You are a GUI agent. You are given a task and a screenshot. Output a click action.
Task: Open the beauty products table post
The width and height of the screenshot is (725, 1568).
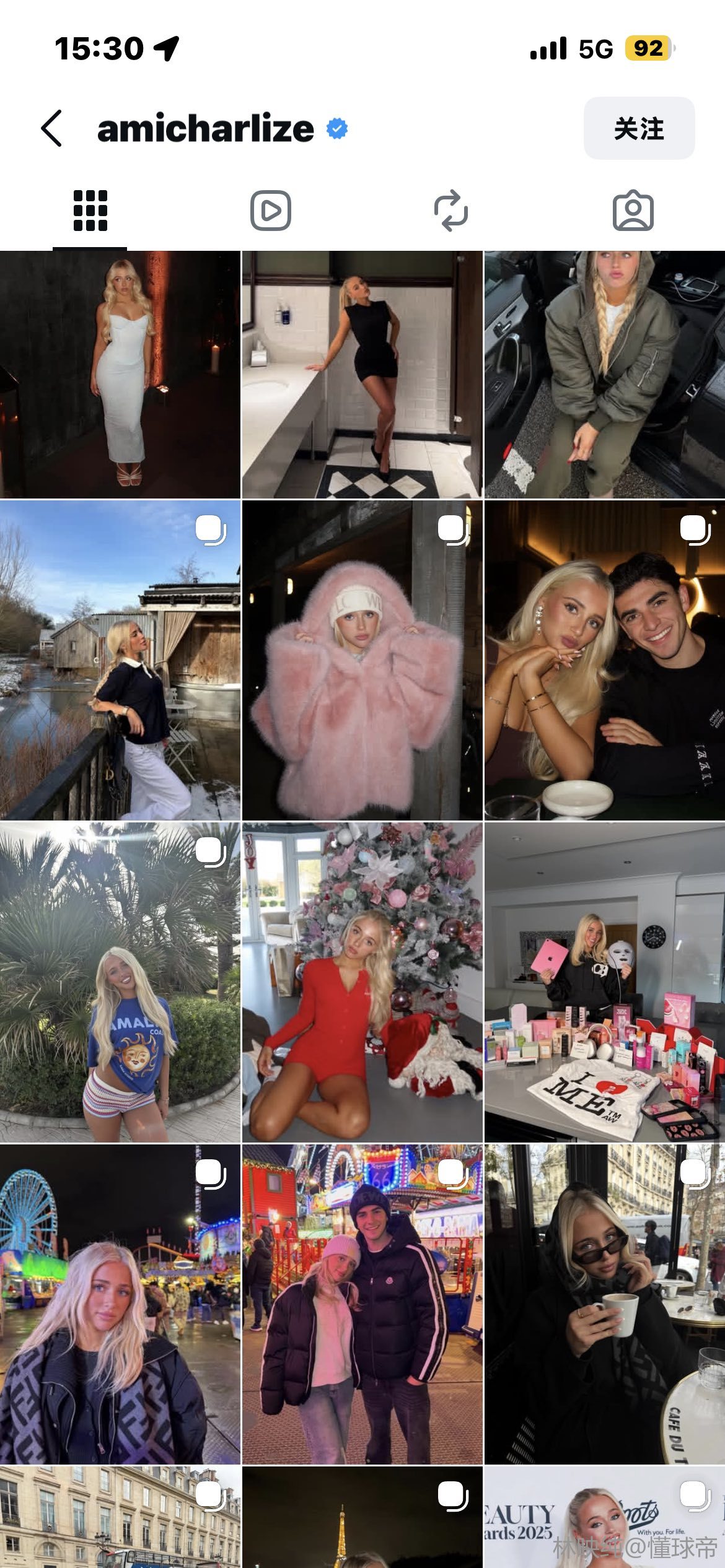[x=605, y=982]
